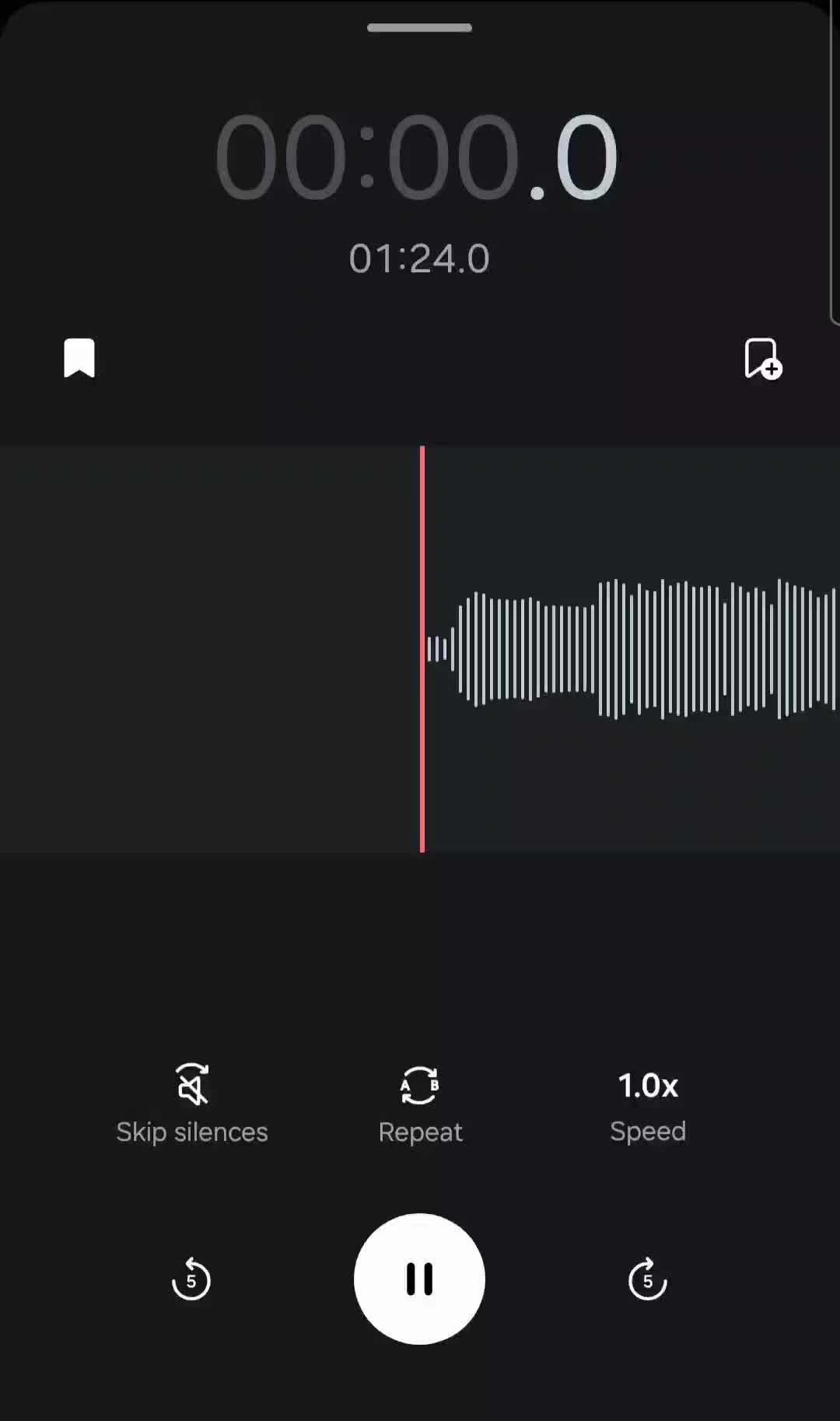Toggle Skip silences

click(192, 1104)
